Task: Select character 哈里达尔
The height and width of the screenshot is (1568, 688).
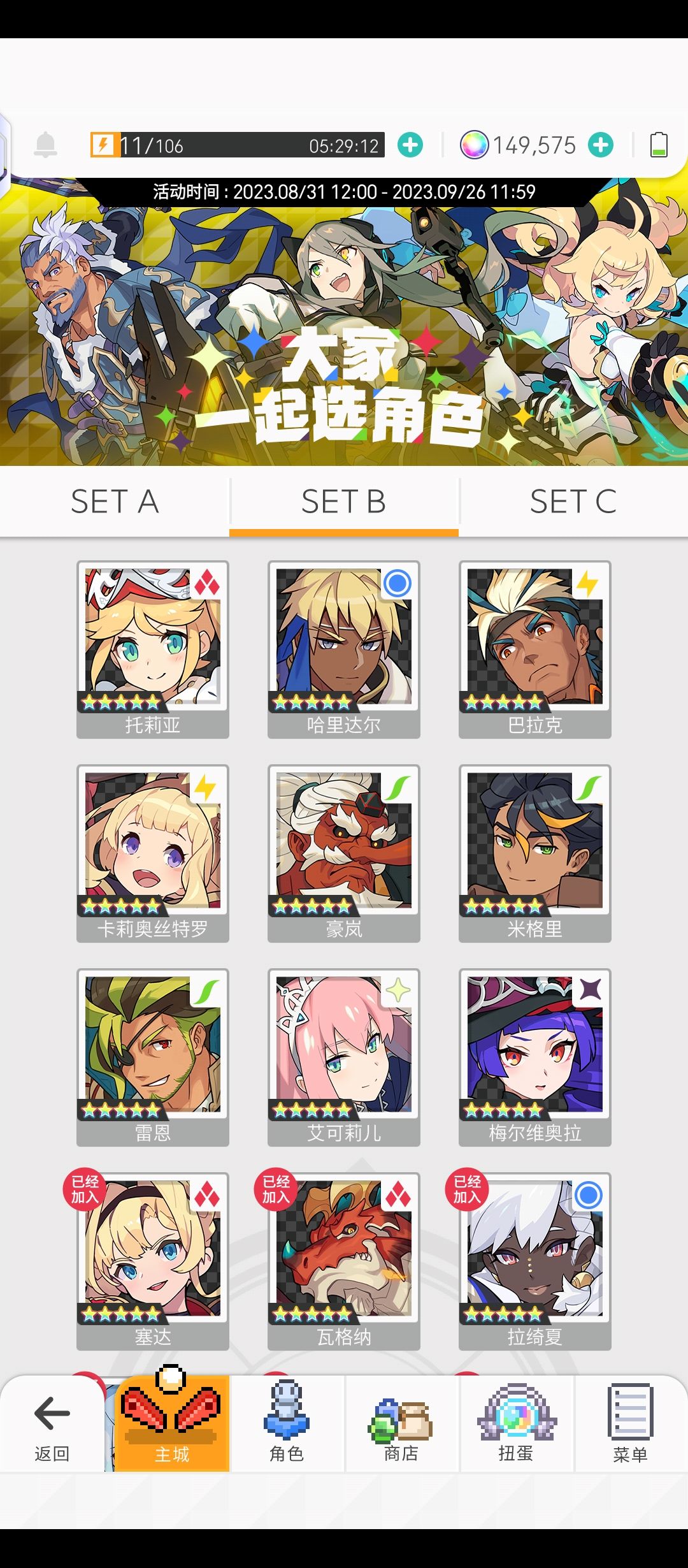Action: click(x=344, y=650)
